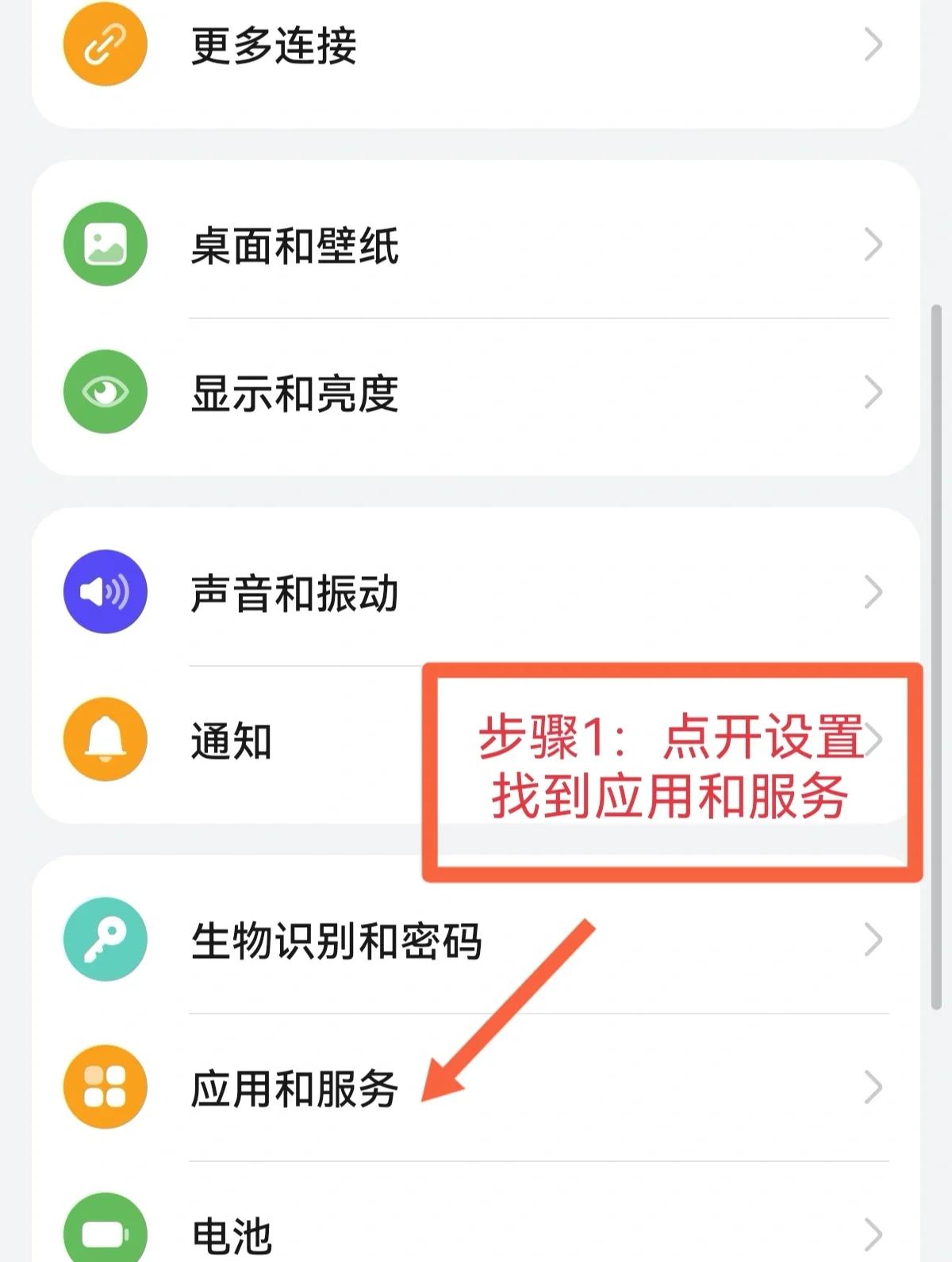The image size is (952, 1262).
Task: Go to 显示和亮度
Action: click(294, 393)
